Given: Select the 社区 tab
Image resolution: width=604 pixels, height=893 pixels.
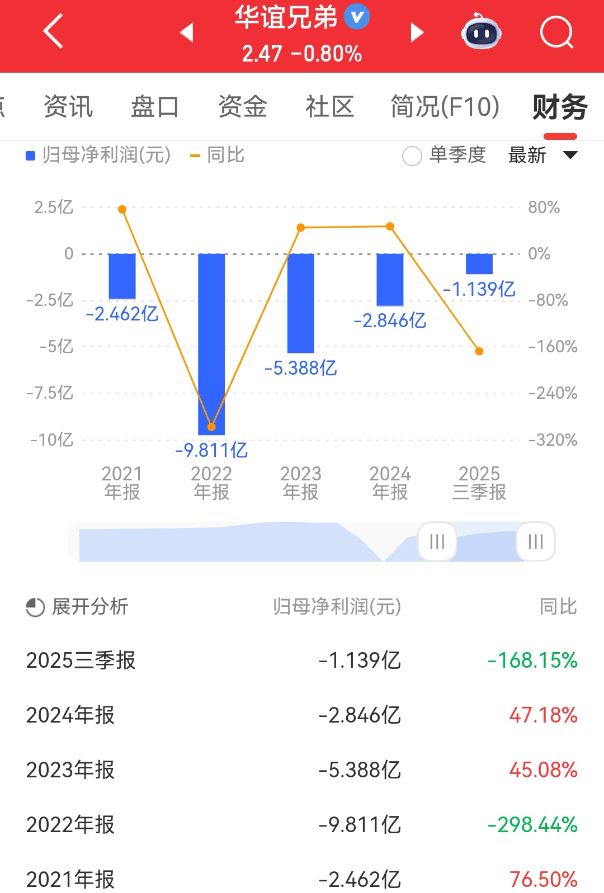Looking at the screenshot, I should 330,106.
